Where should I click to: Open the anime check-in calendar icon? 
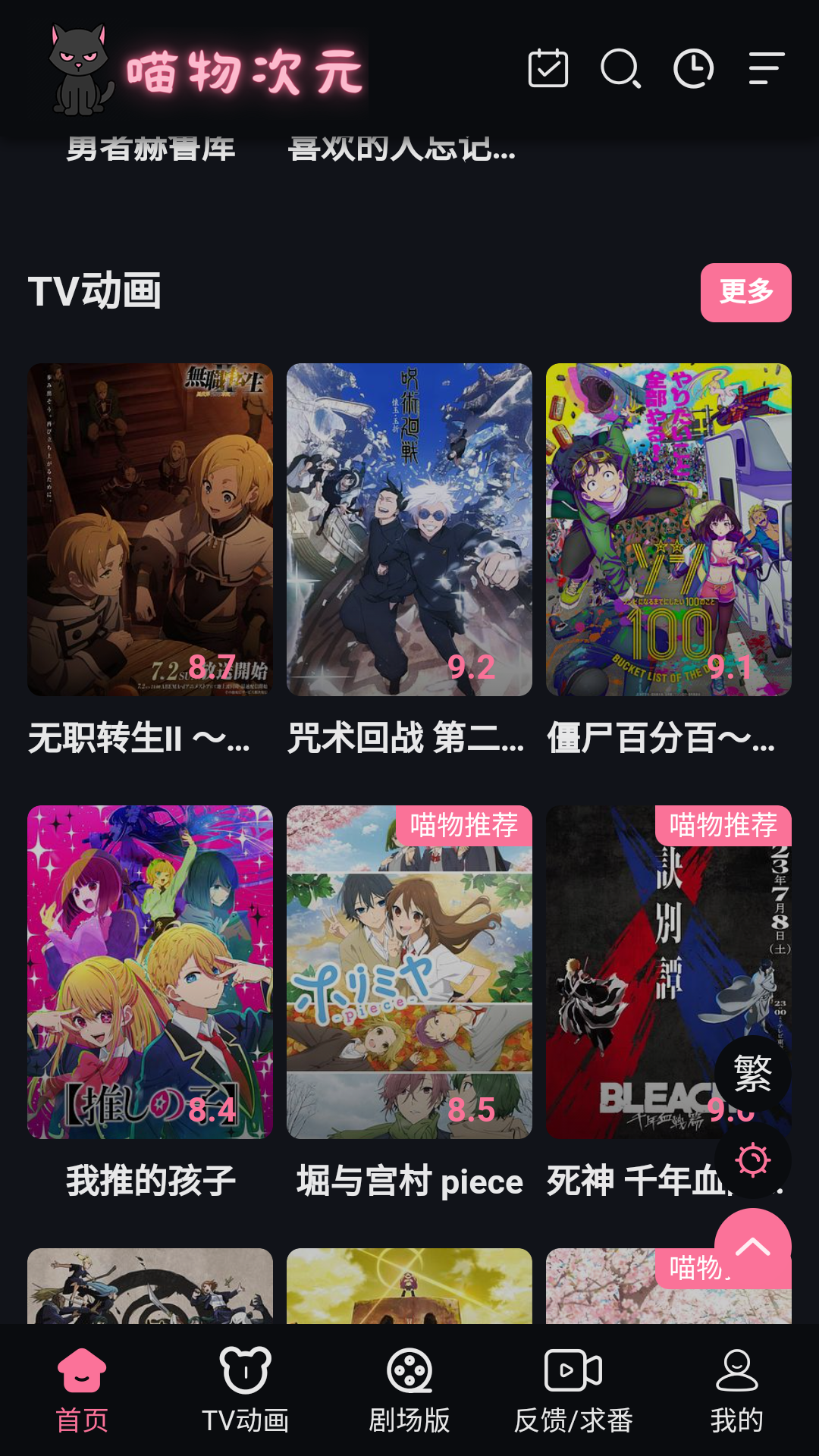click(548, 69)
